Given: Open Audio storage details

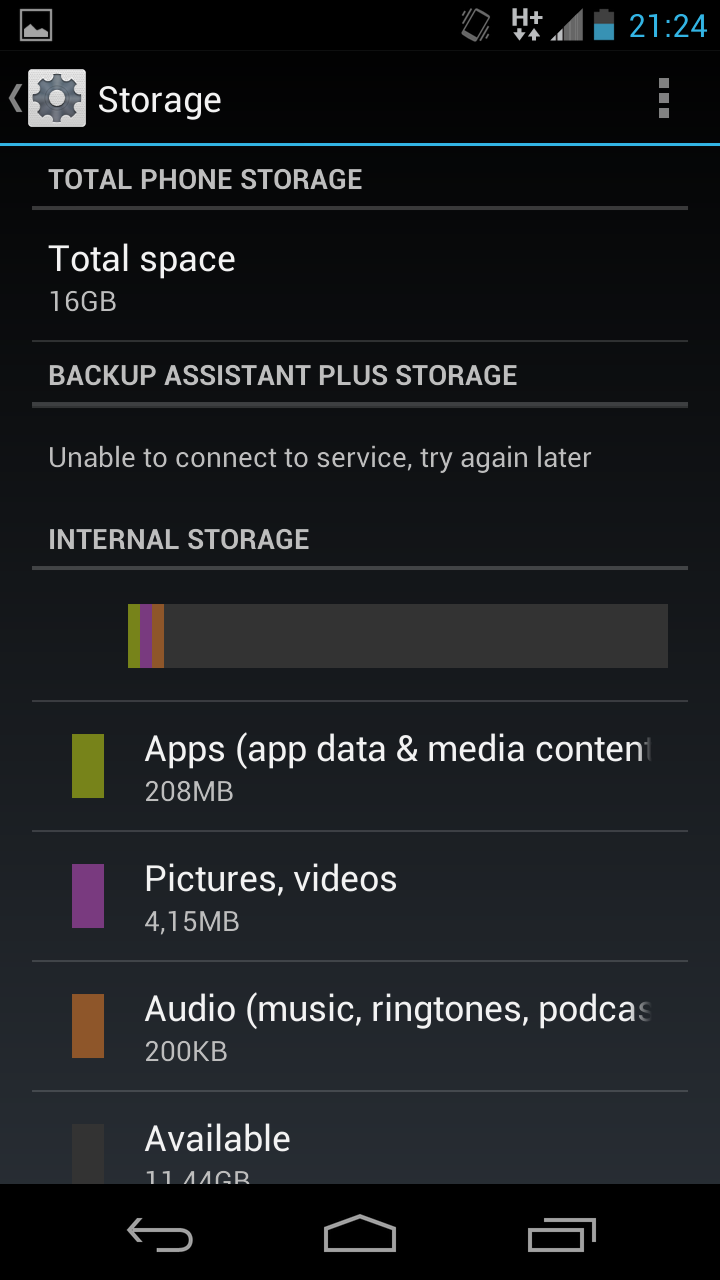Looking at the screenshot, I should point(360,1026).
